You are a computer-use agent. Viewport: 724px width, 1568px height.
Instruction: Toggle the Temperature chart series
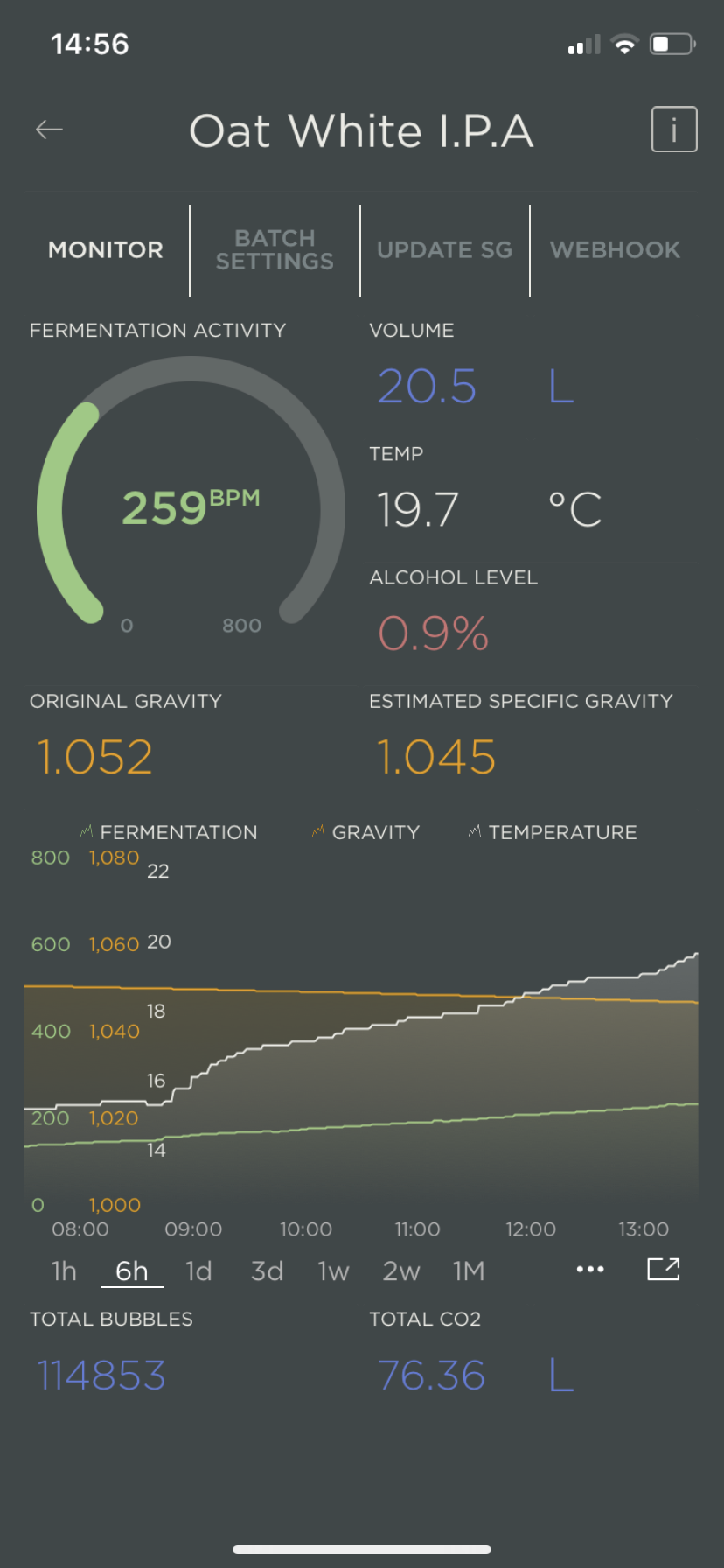pyautogui.click(x=553, y=832)
